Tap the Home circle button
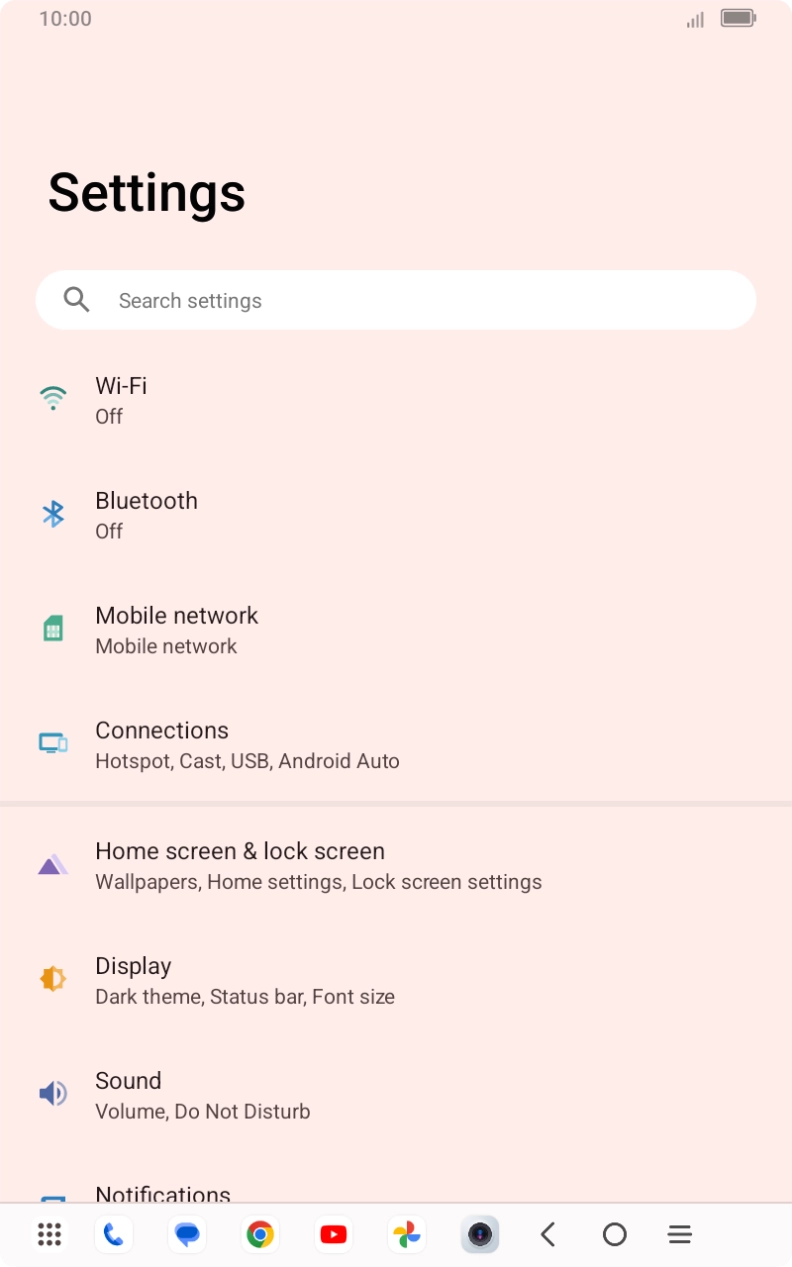This screenshot has width=792, height=1267. coord(614,1234)
